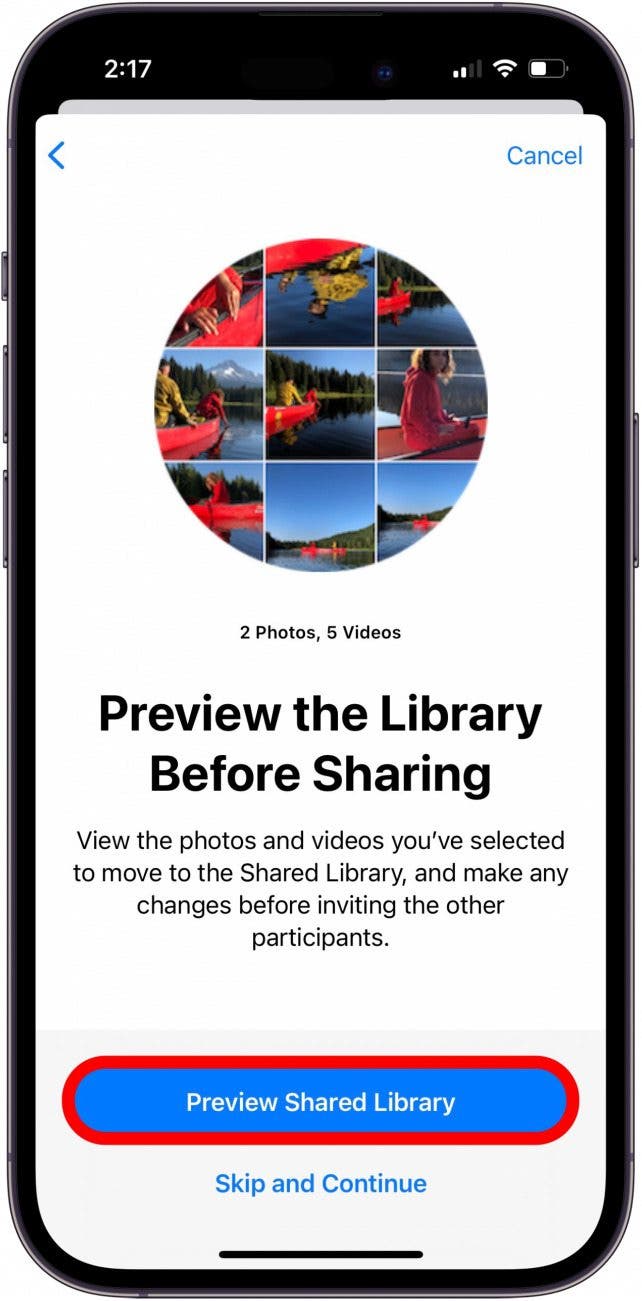Tap the Preview Shared Library button
The image size is (642, 1301).
point(320,1102)
